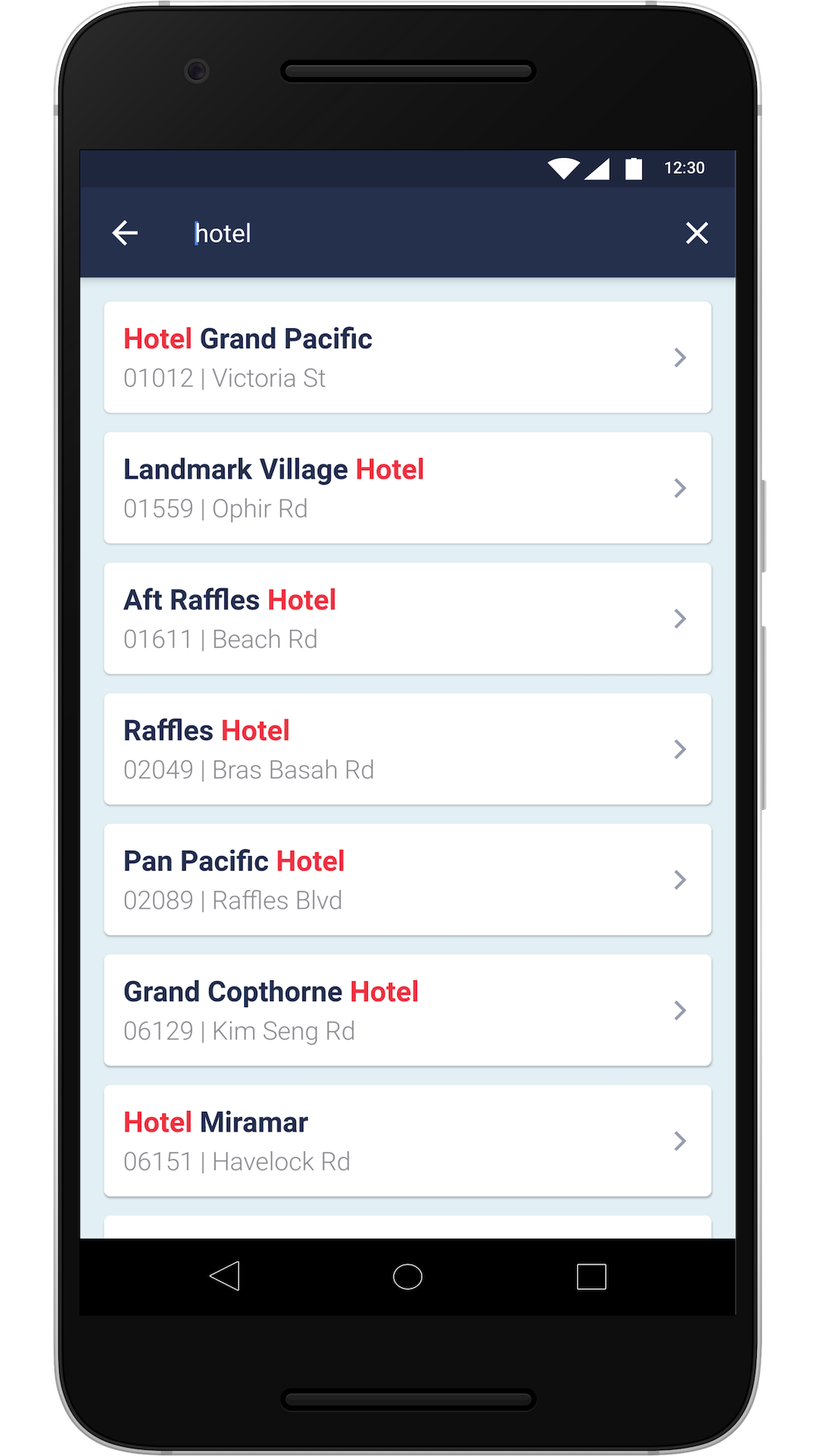Clear the search text with X
The image size is (819, 1456).
point(696,233)
